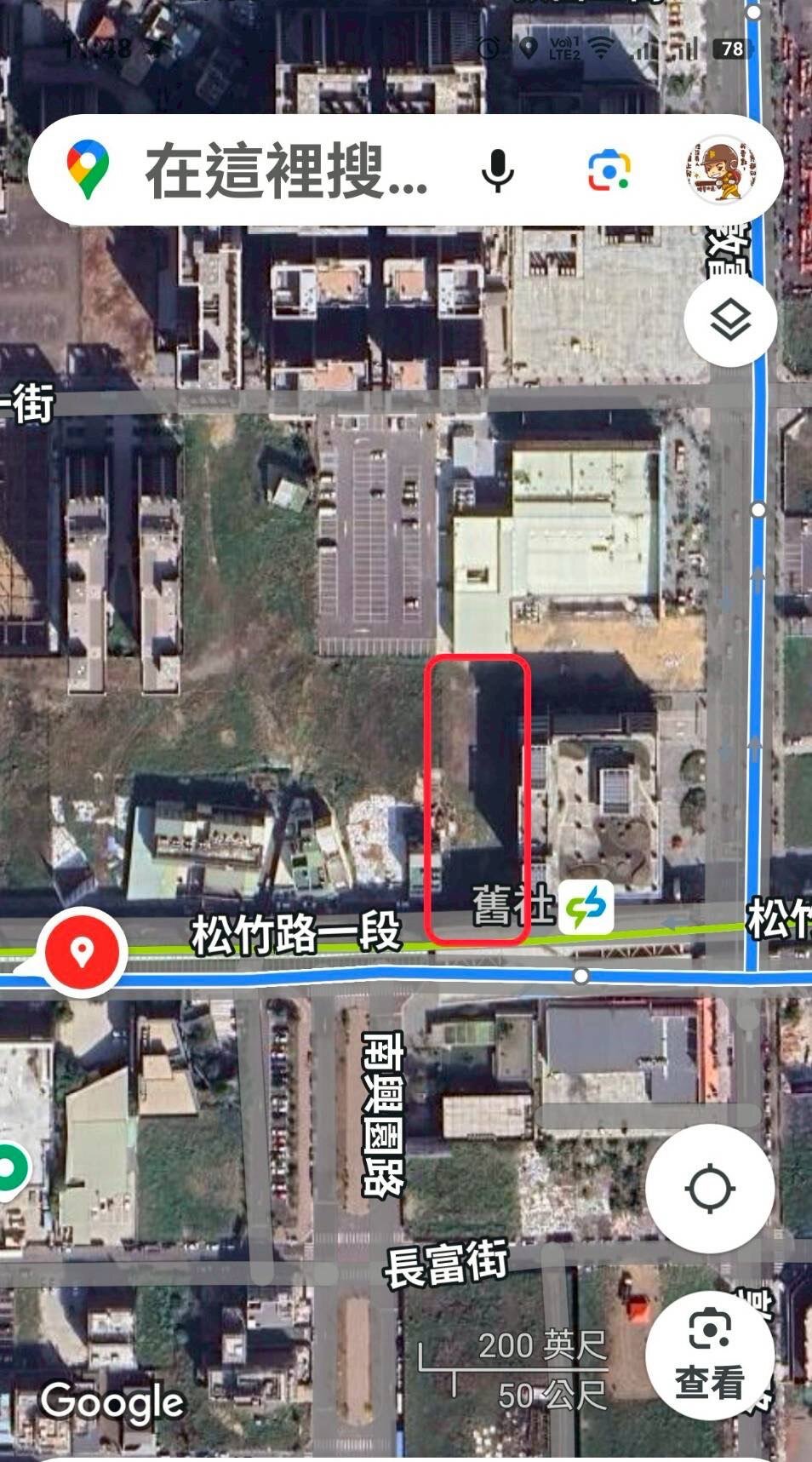
Task: Open the 在這裡搜尋 search box
Action: [x=285, y=171]
